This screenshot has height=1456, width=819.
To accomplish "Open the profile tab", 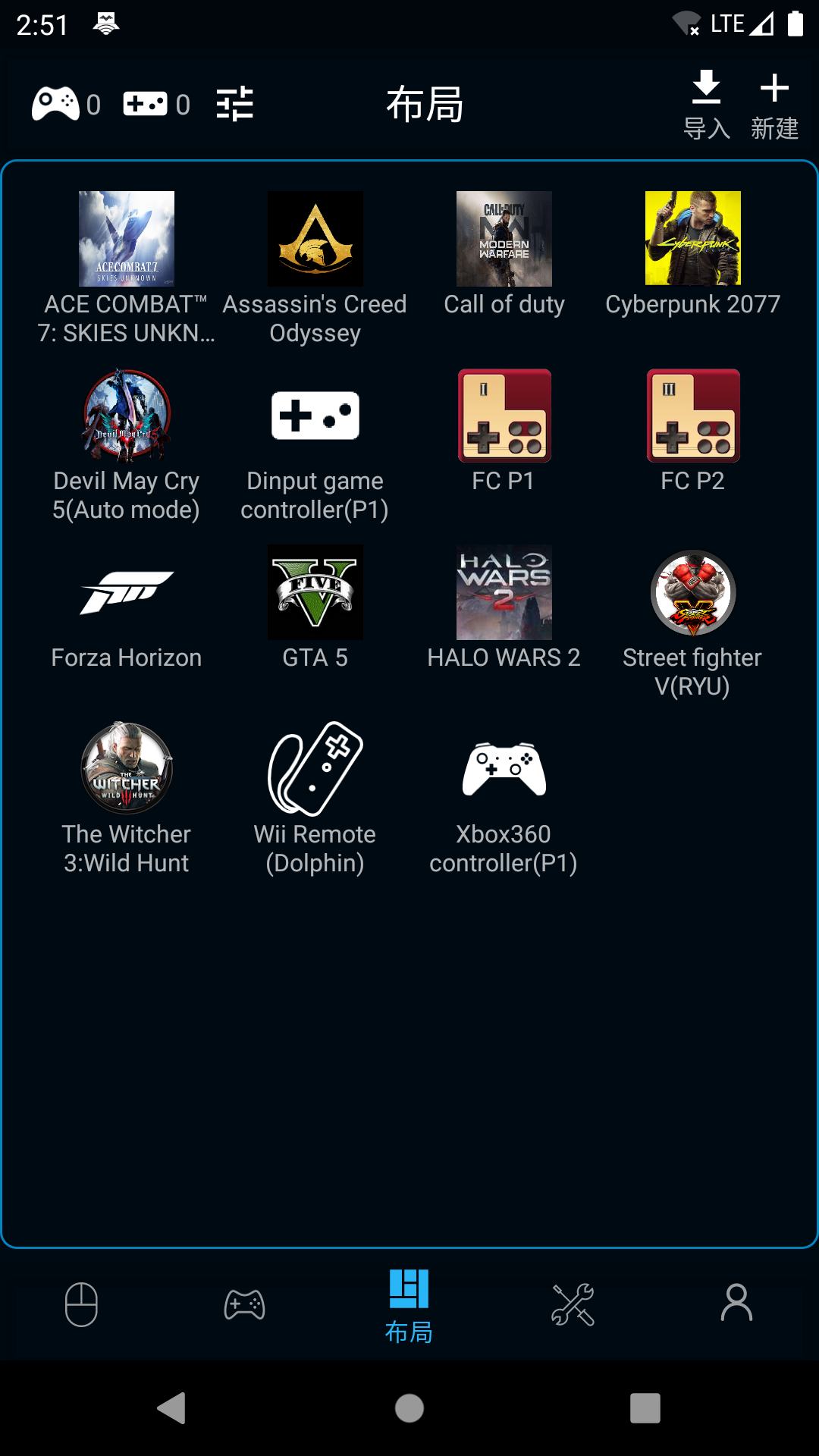I will [736, 1304].
